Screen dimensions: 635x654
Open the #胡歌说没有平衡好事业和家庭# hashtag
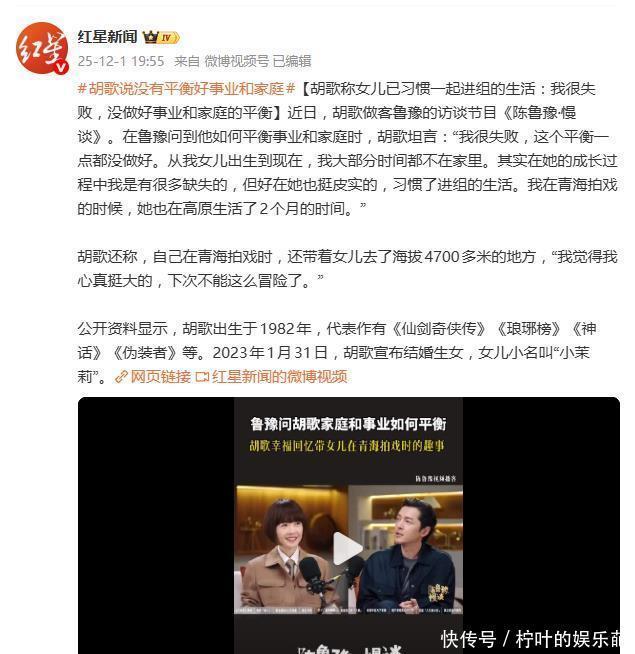[x=186, y=88]
